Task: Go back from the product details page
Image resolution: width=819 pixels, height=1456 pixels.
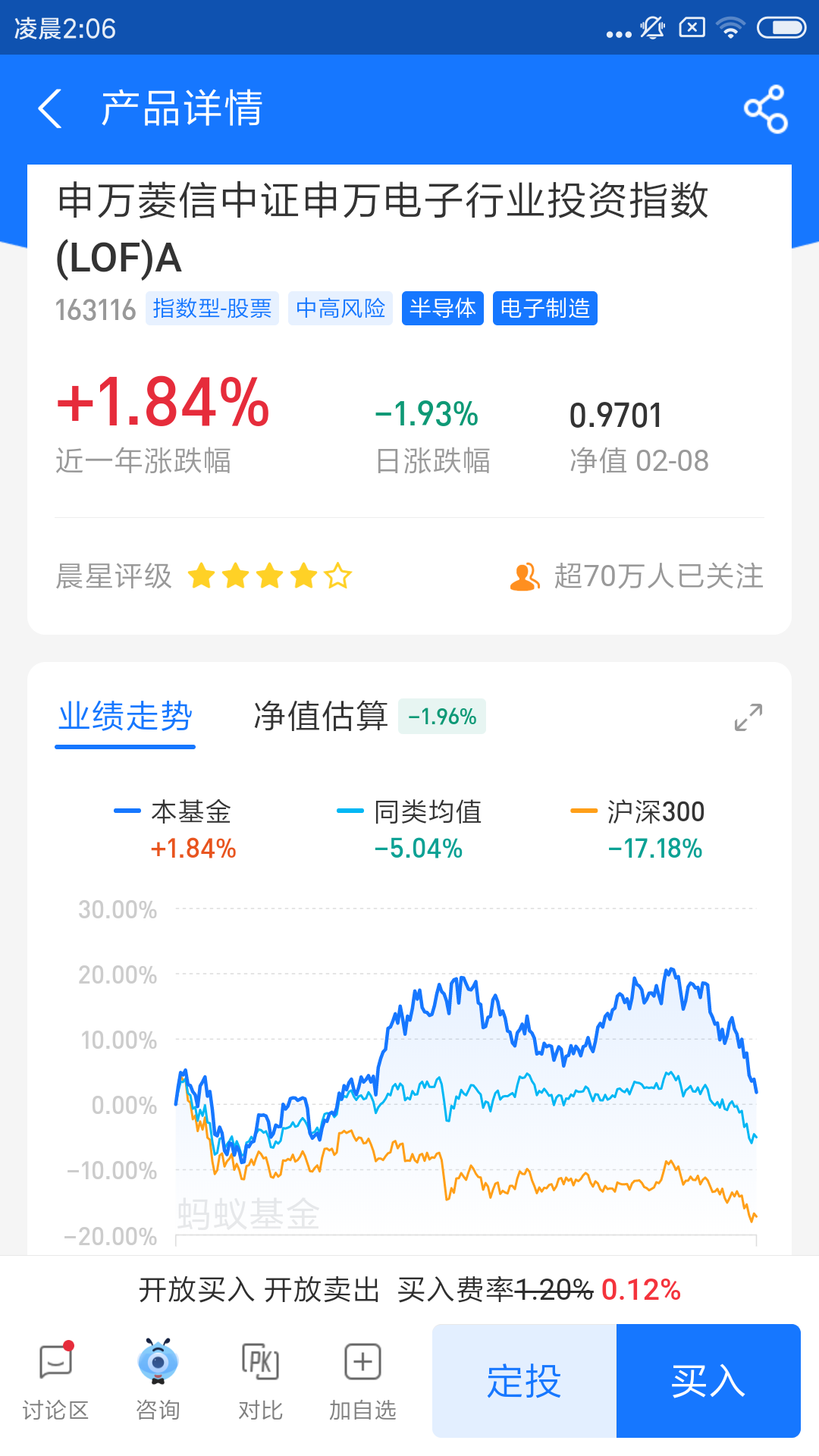Action: point(50,108)
